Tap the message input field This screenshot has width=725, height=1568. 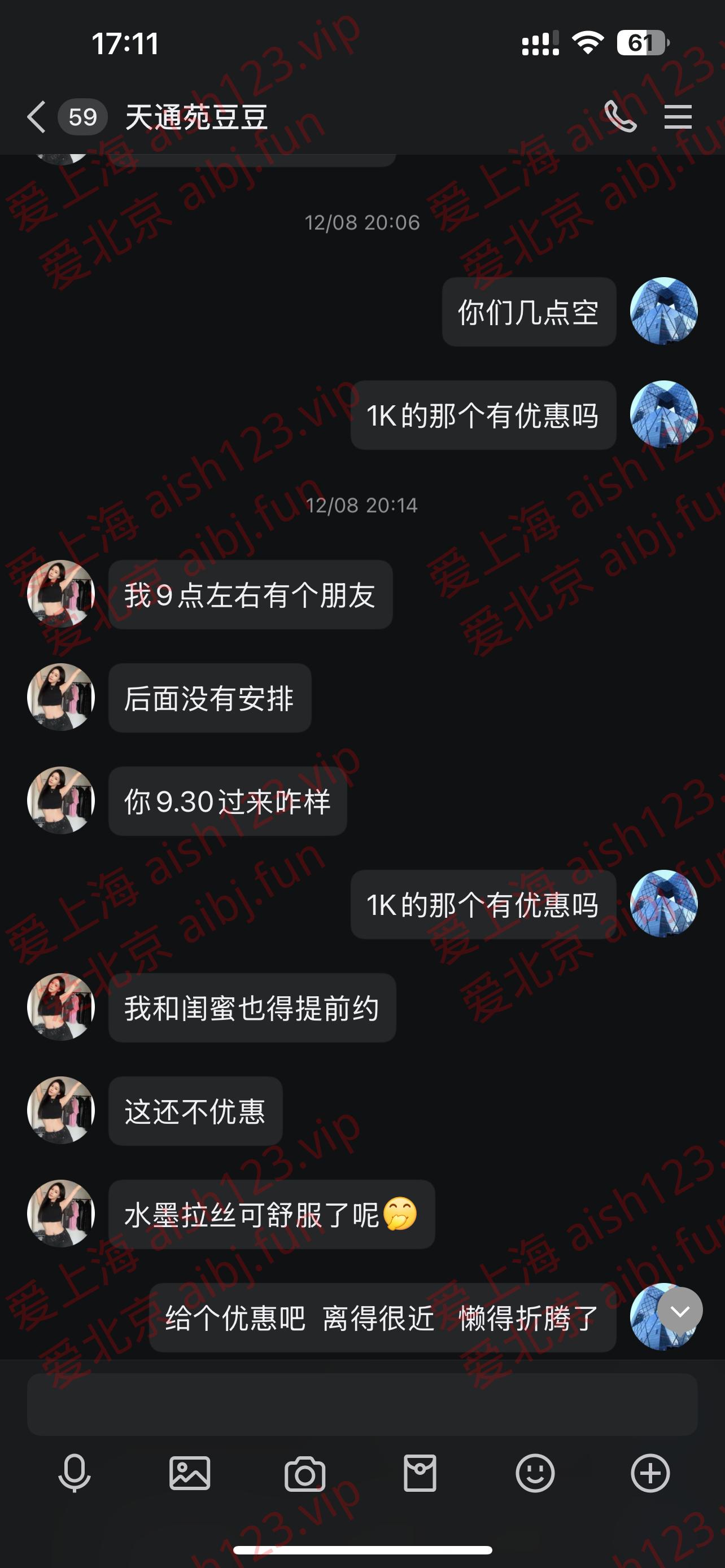362,1404
